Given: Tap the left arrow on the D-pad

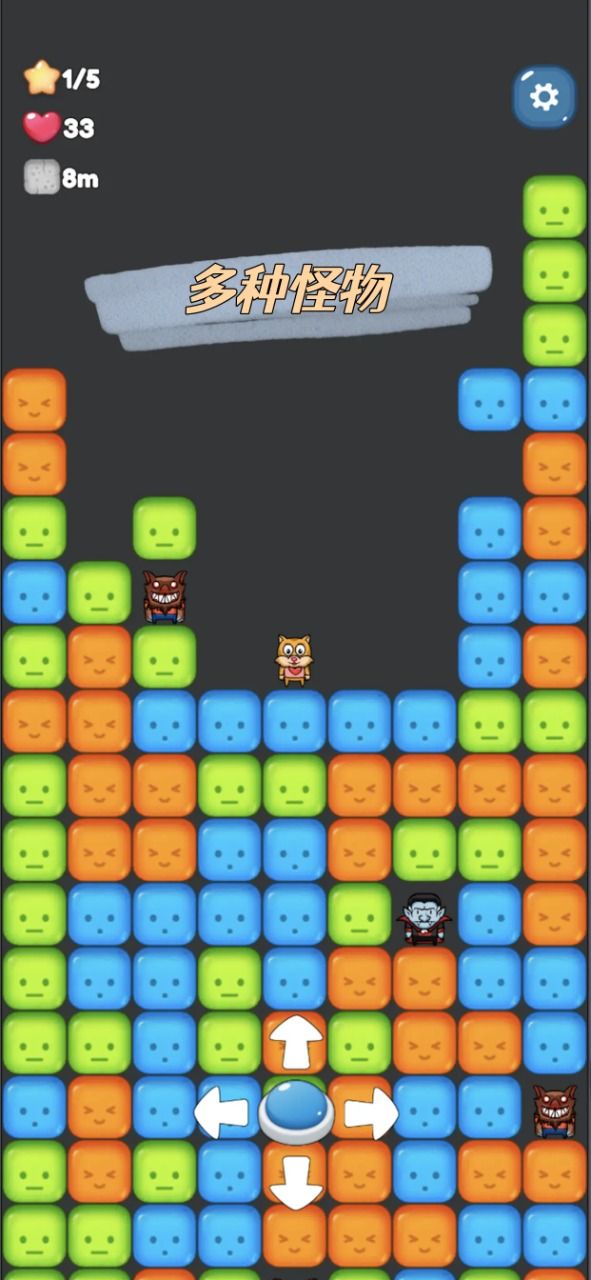Looking at the screenshot, I should click(x=221, y=1113).
